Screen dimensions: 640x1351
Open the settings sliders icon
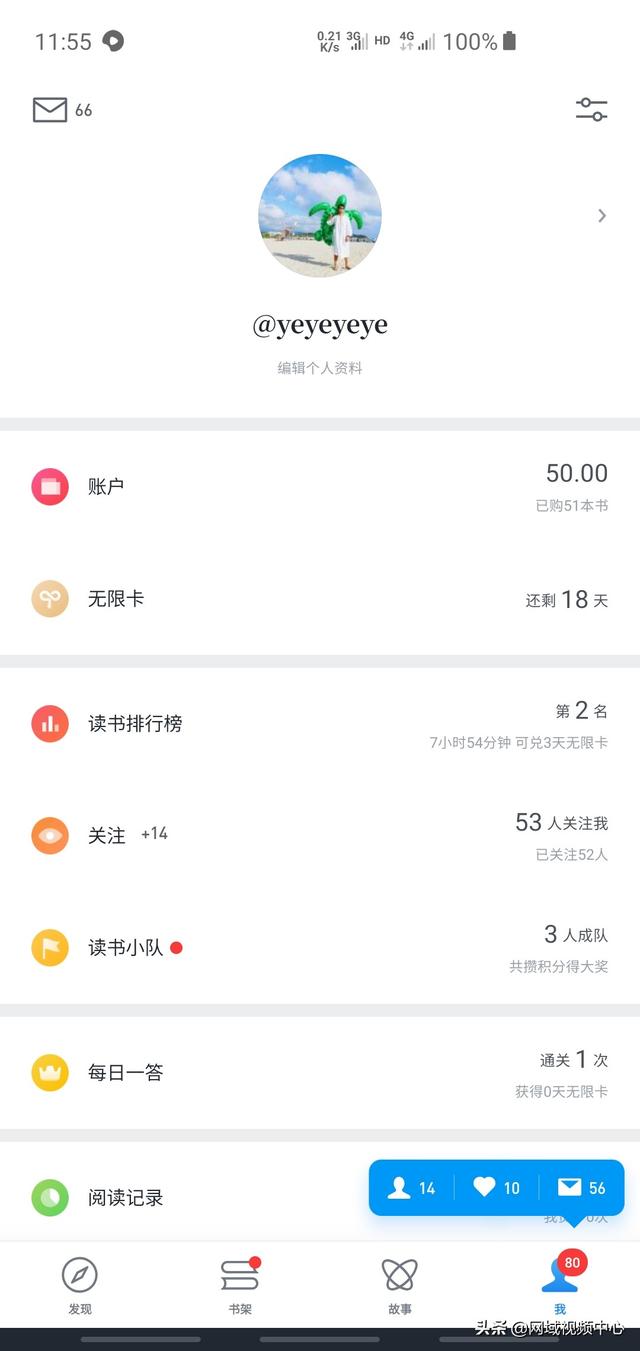click(591, 110)
